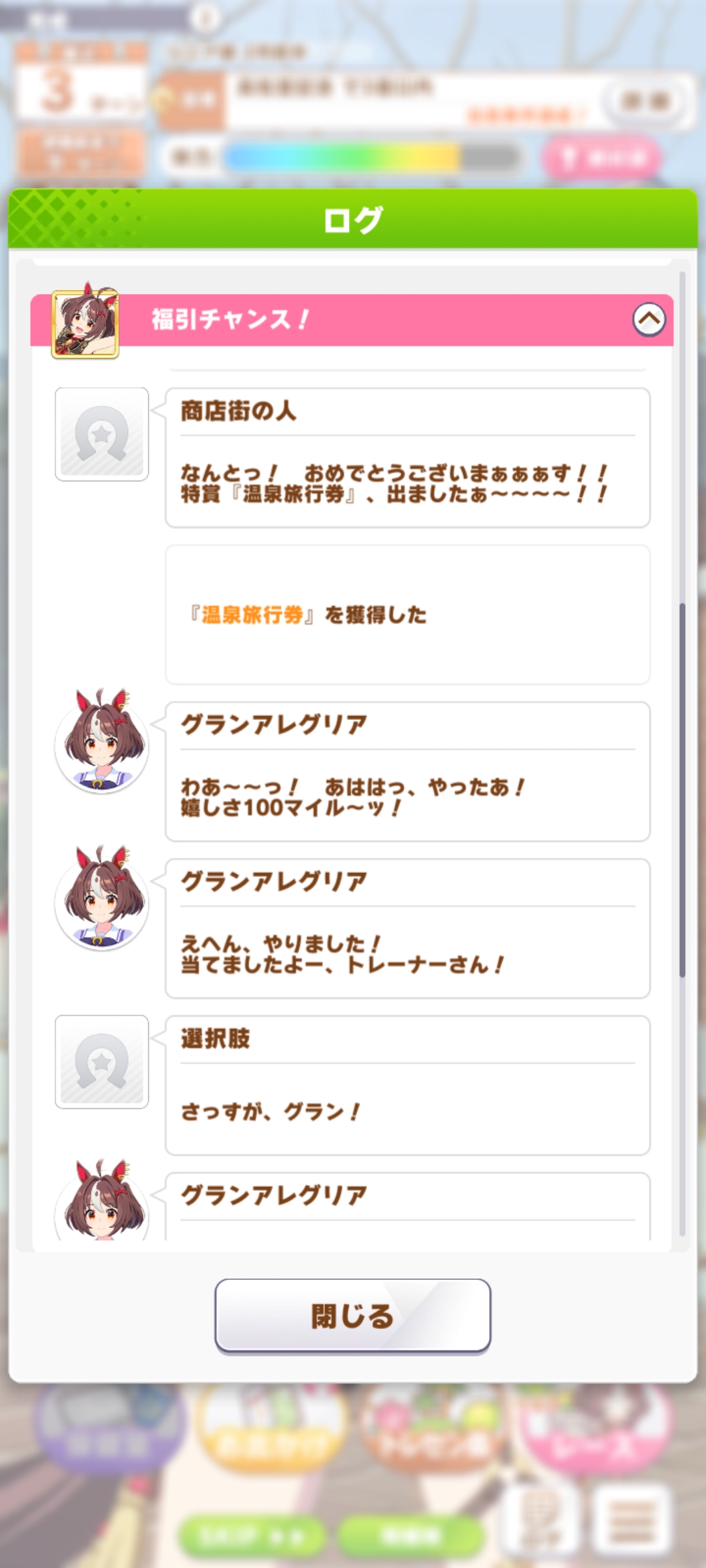This screenshot has width=706, height=1568.
Task: Collapse the 福引チャンス! log section
Action: pos(648,319)
